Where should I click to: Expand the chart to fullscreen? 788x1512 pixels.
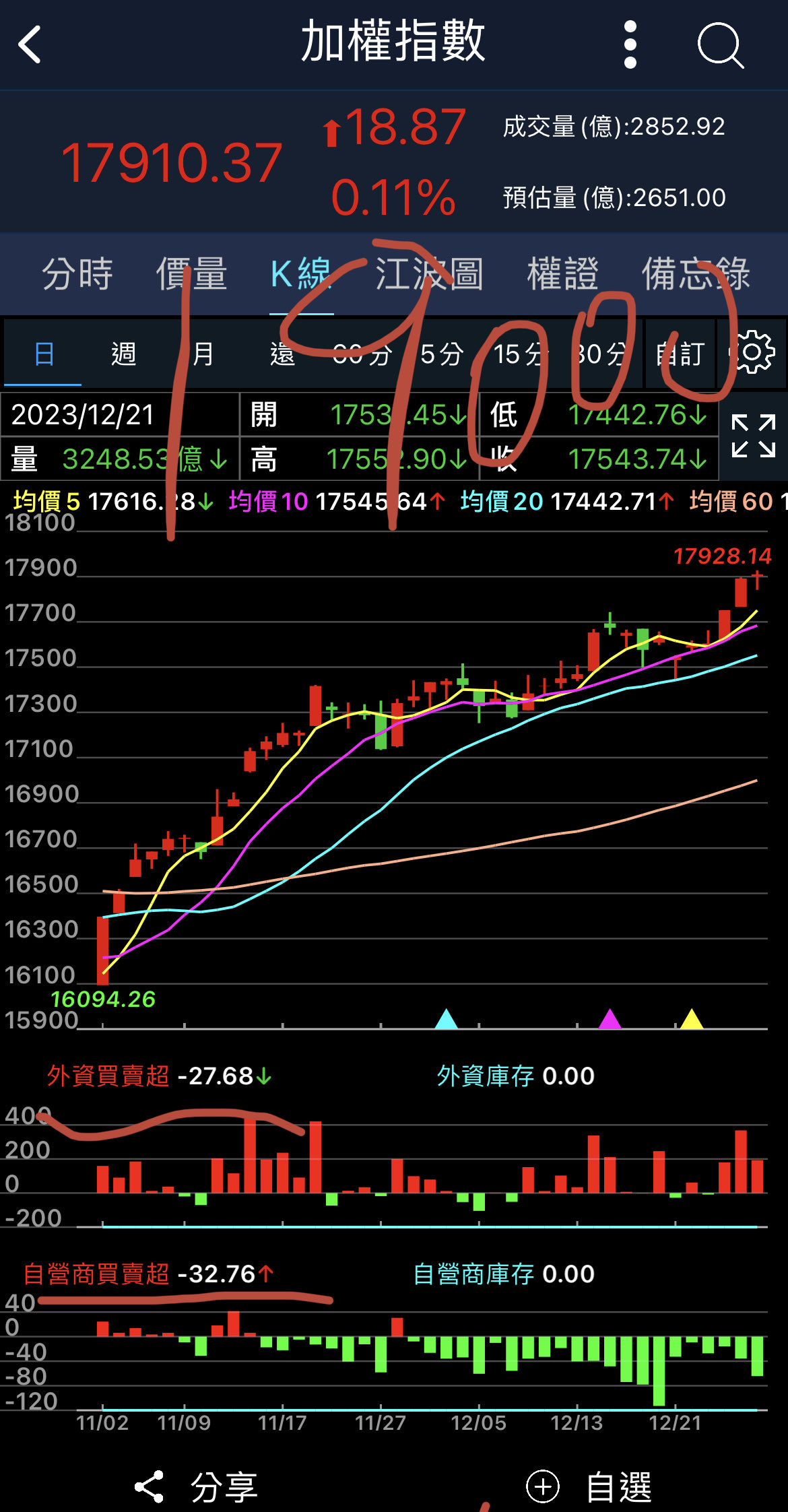tap(753, 436)
